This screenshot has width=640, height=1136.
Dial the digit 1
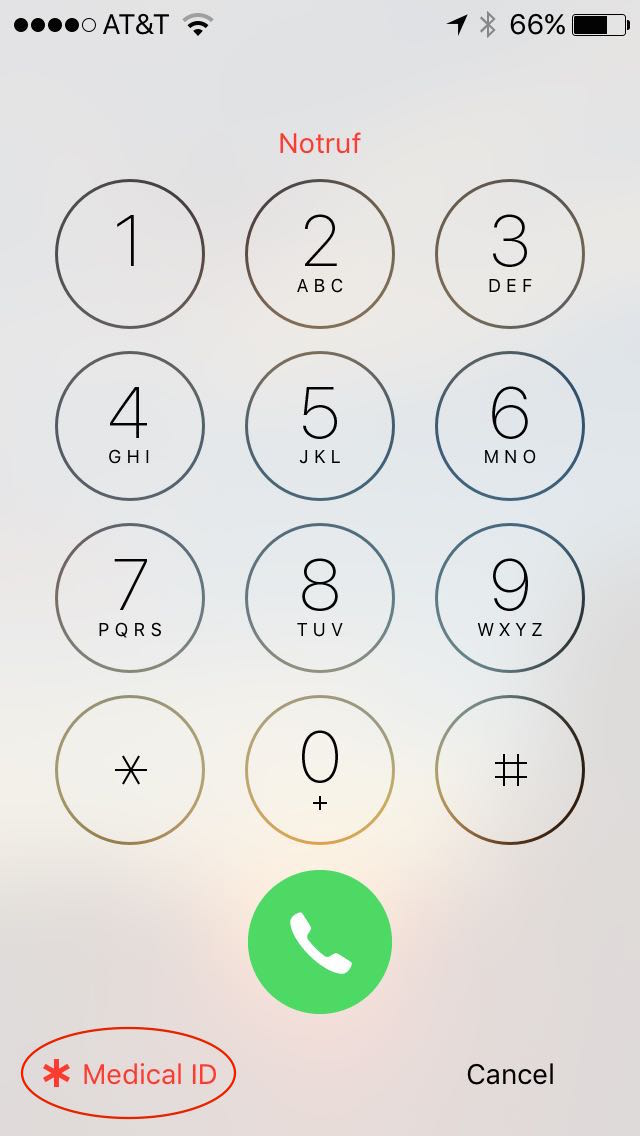tap(130, 254)
